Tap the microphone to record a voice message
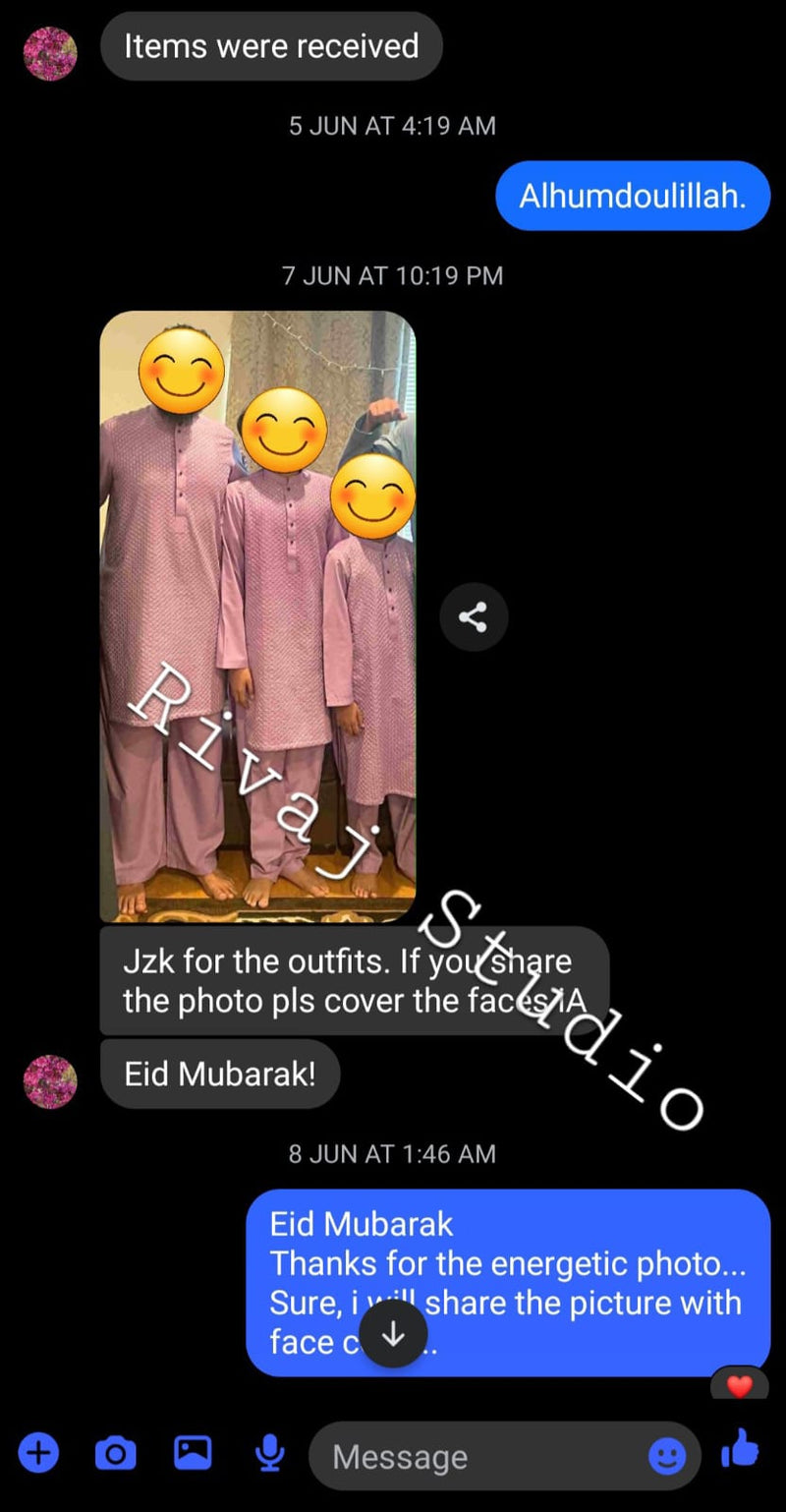Screen dimensions: 786x1512 269,1453
